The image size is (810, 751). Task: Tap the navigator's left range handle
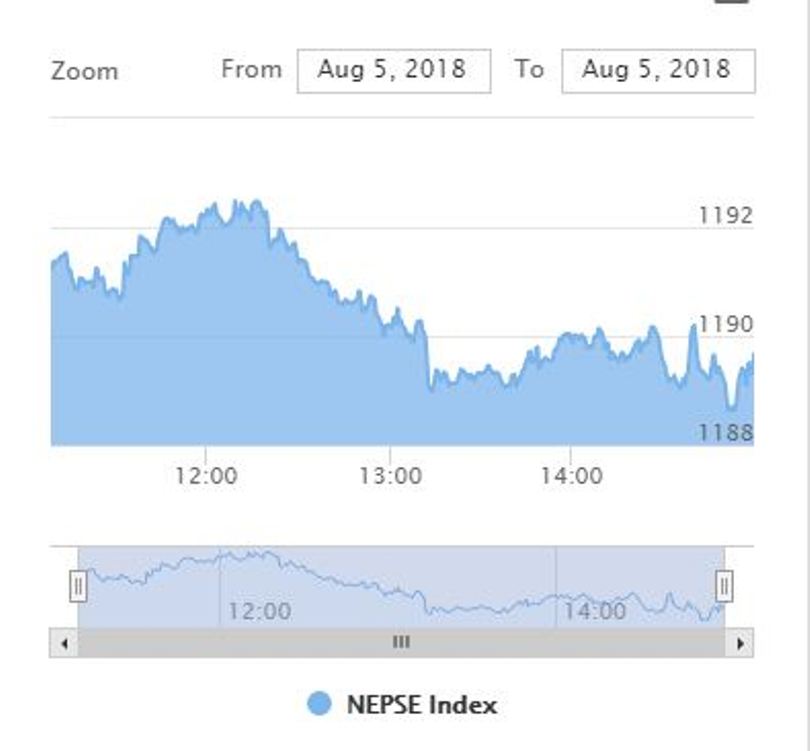pos(78,586)
